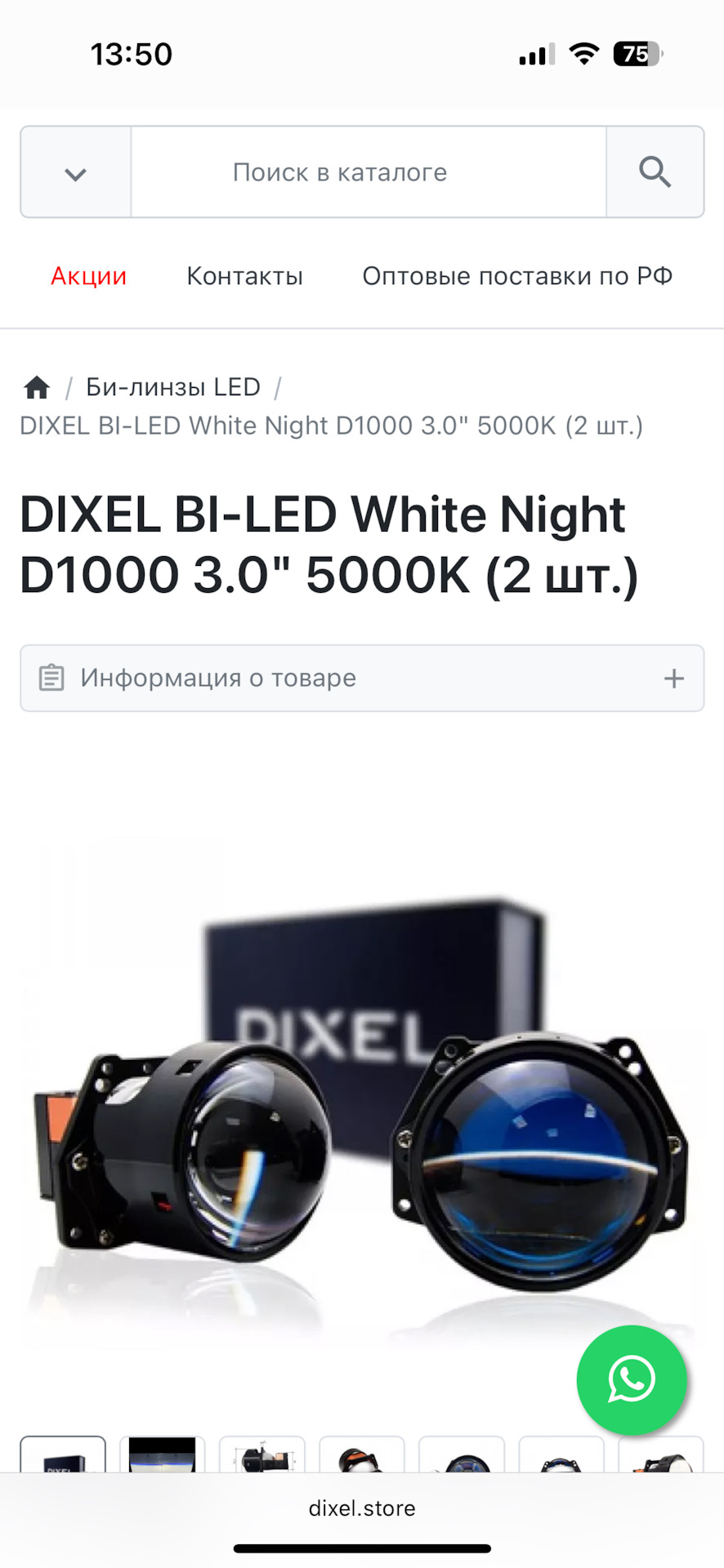Open Оптовые поставки по РФ
724x1568 pixels.
point(517,276)
